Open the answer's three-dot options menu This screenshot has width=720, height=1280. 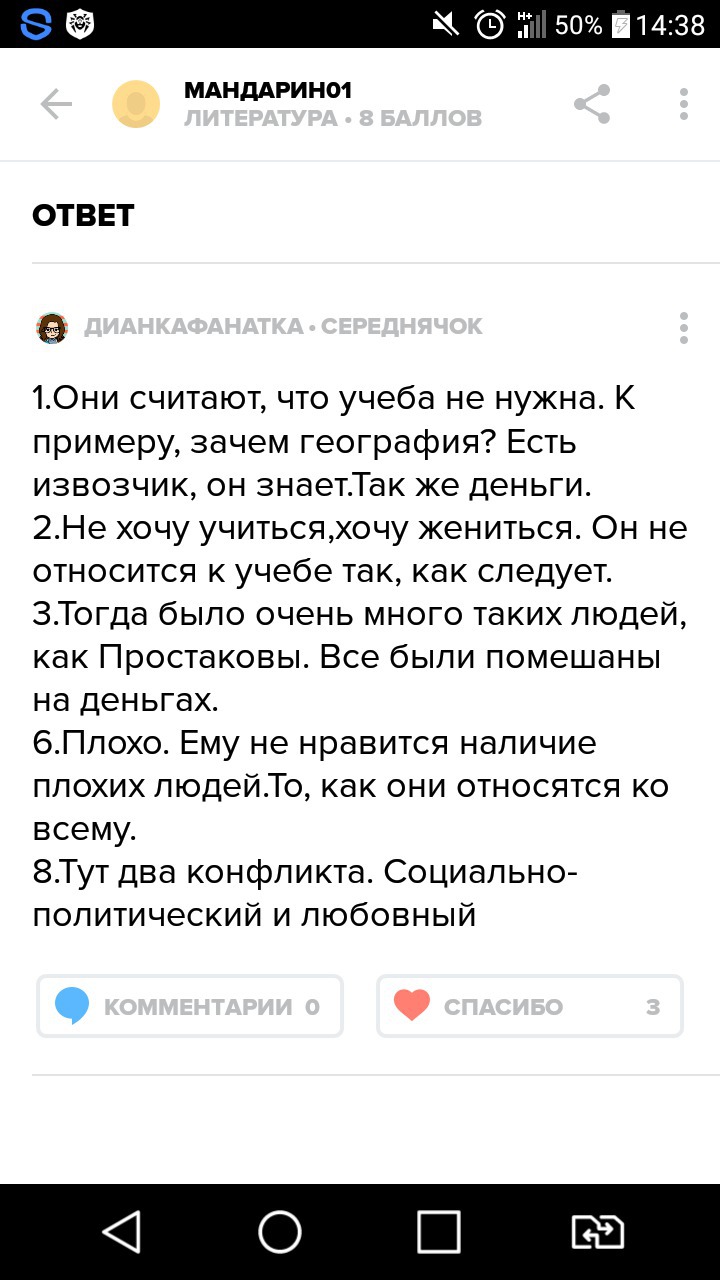tap(684, 327)
